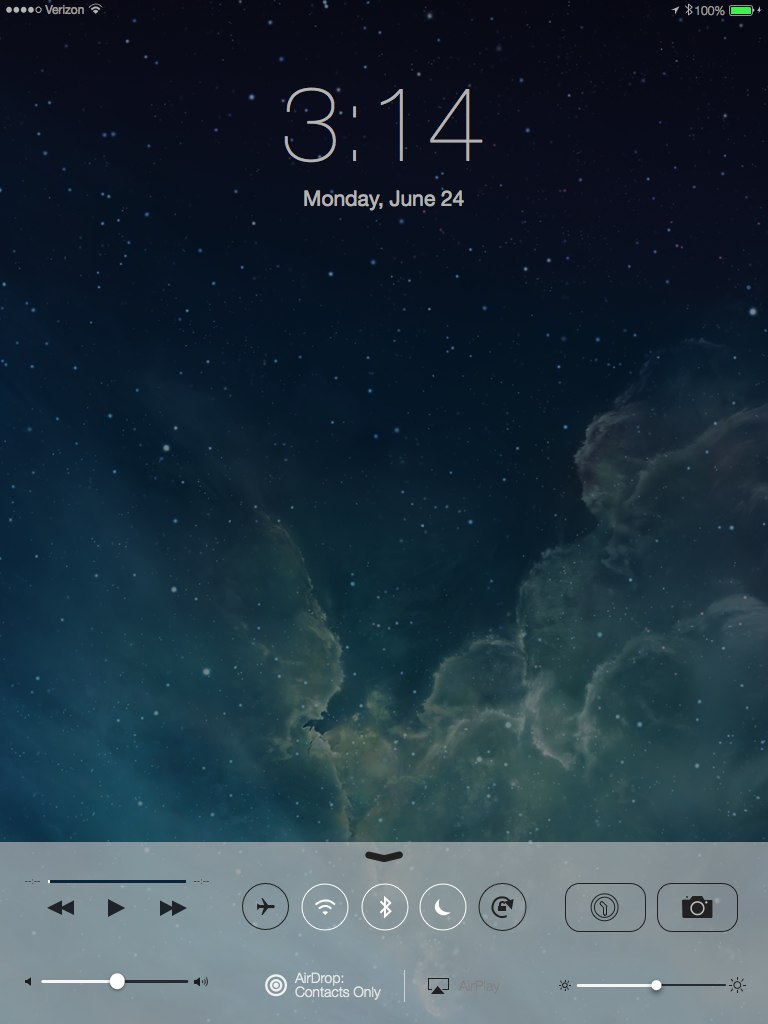The height and width of the screenshot is (1024, 768).
Task: Open the Clock timer shortcut
Action: (x=605, y=907)
